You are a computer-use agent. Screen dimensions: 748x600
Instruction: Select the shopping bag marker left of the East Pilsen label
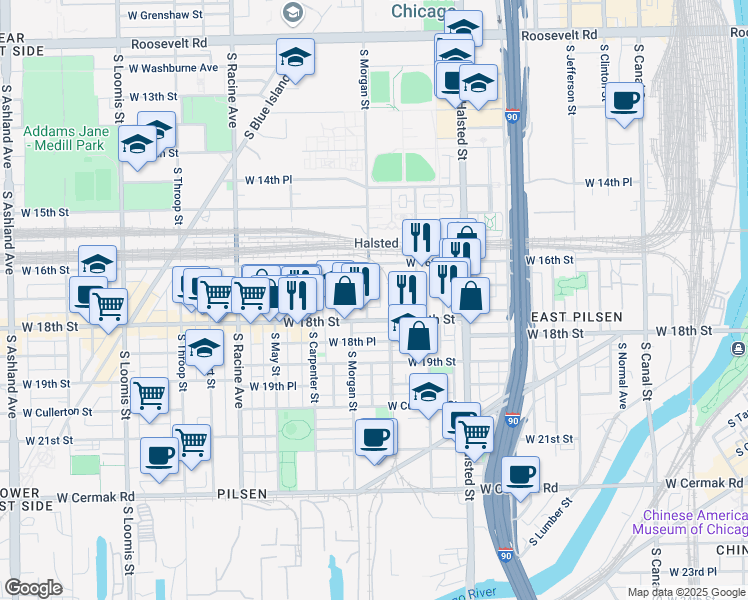click(470, 296)
